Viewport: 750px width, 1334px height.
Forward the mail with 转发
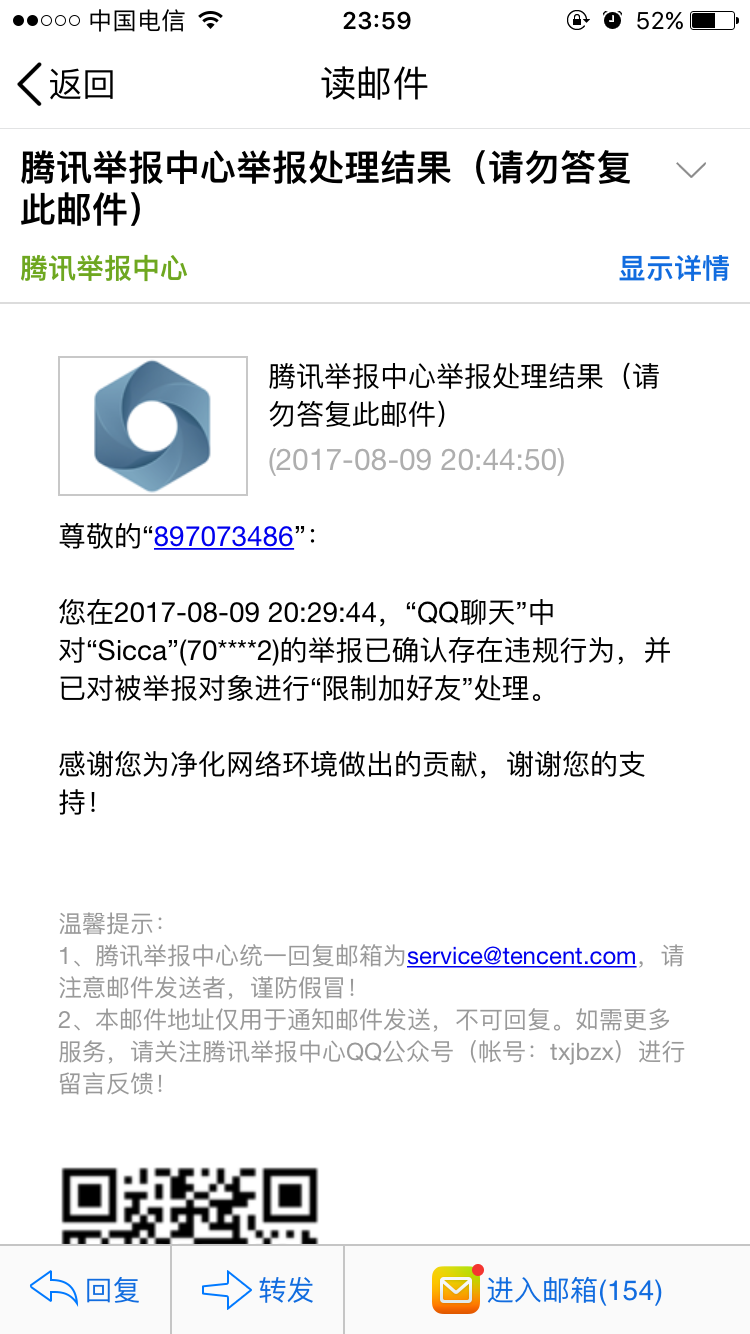click(258, 1290)
